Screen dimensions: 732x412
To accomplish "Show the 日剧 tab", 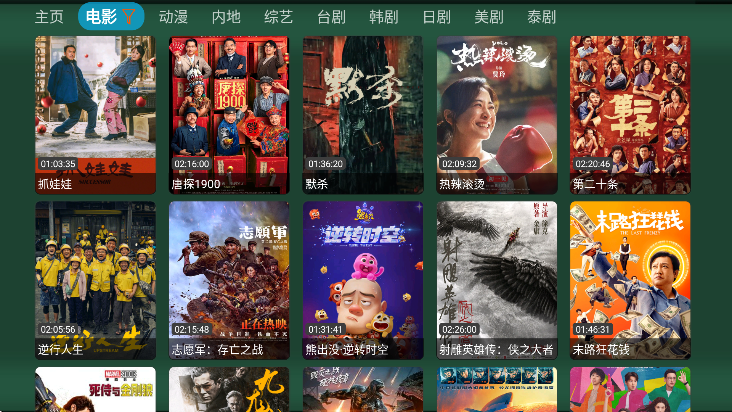I will pos(436,17).
